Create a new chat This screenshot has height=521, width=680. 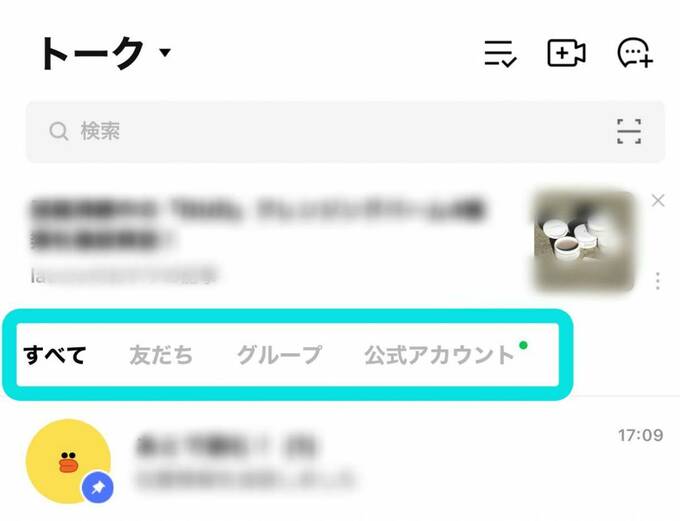(635, 53)
